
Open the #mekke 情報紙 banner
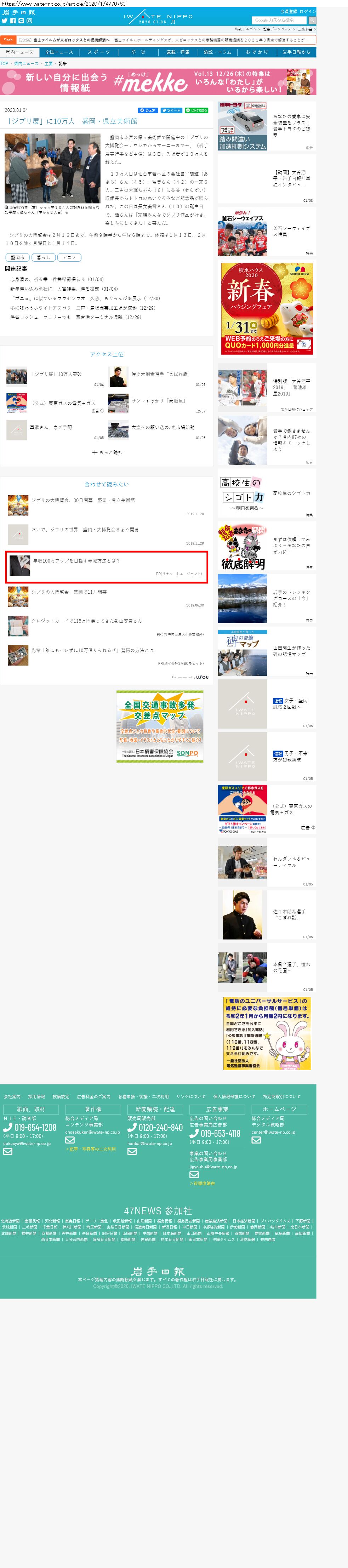pos(158,82)
